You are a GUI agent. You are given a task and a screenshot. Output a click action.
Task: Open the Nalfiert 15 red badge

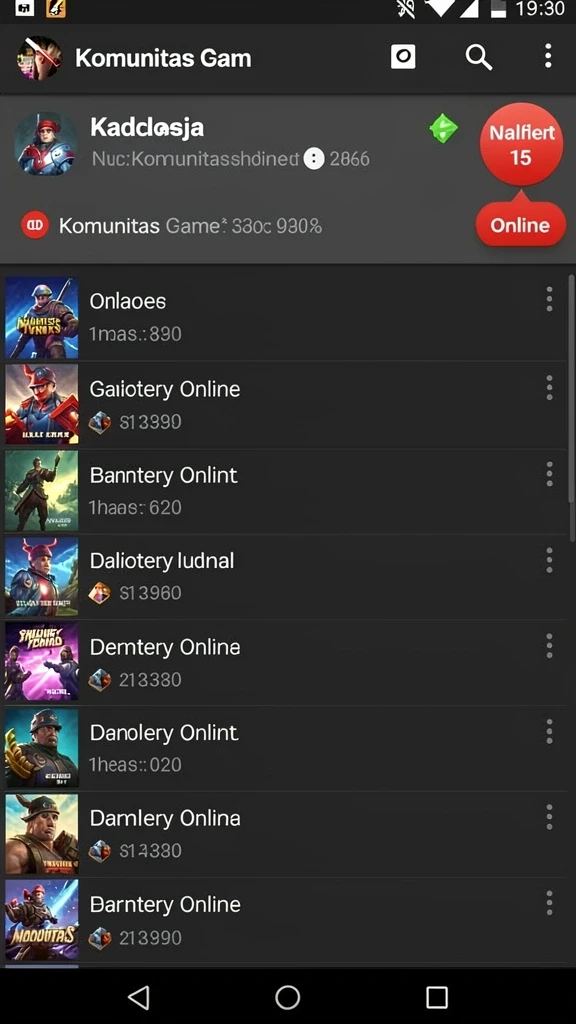(521, 144)
